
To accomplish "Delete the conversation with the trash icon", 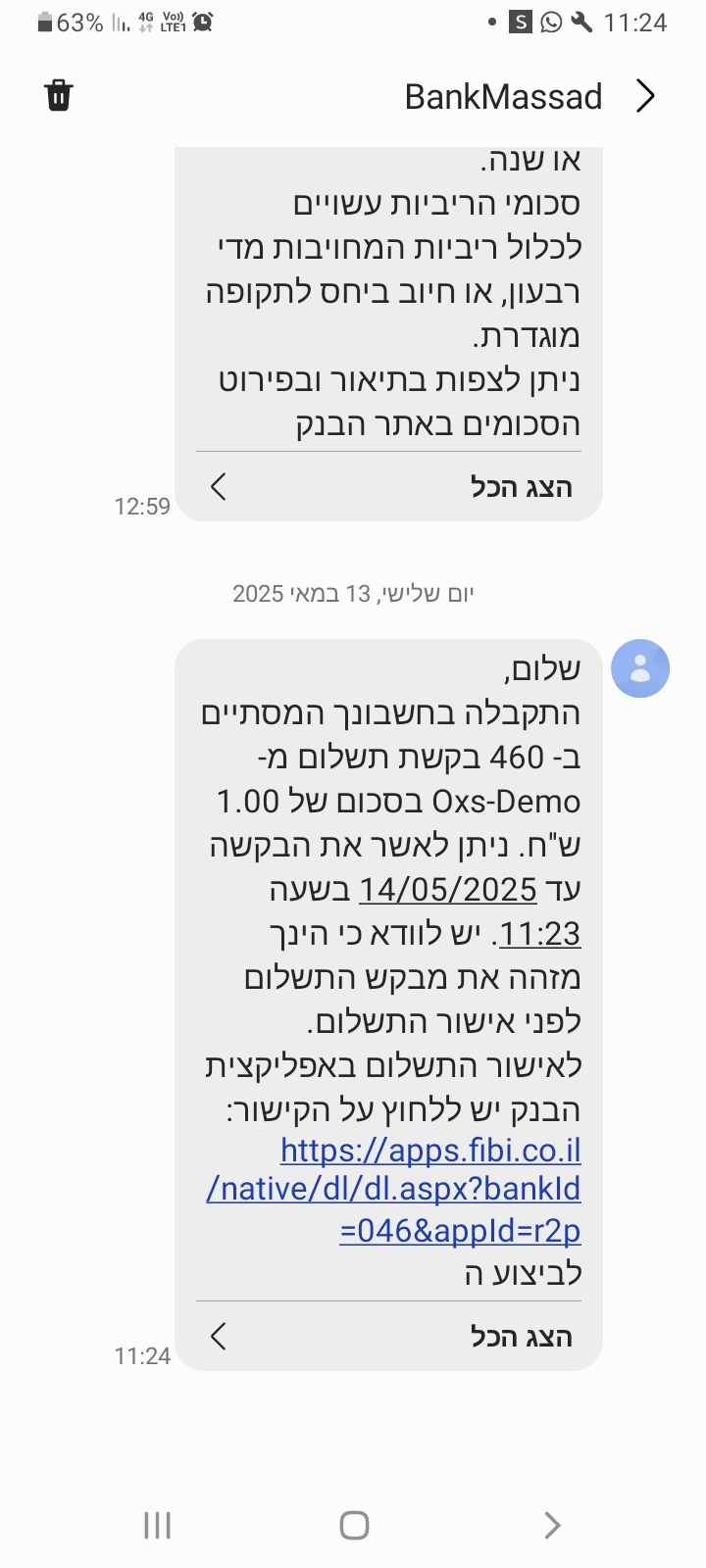I will tap(59, 96).
